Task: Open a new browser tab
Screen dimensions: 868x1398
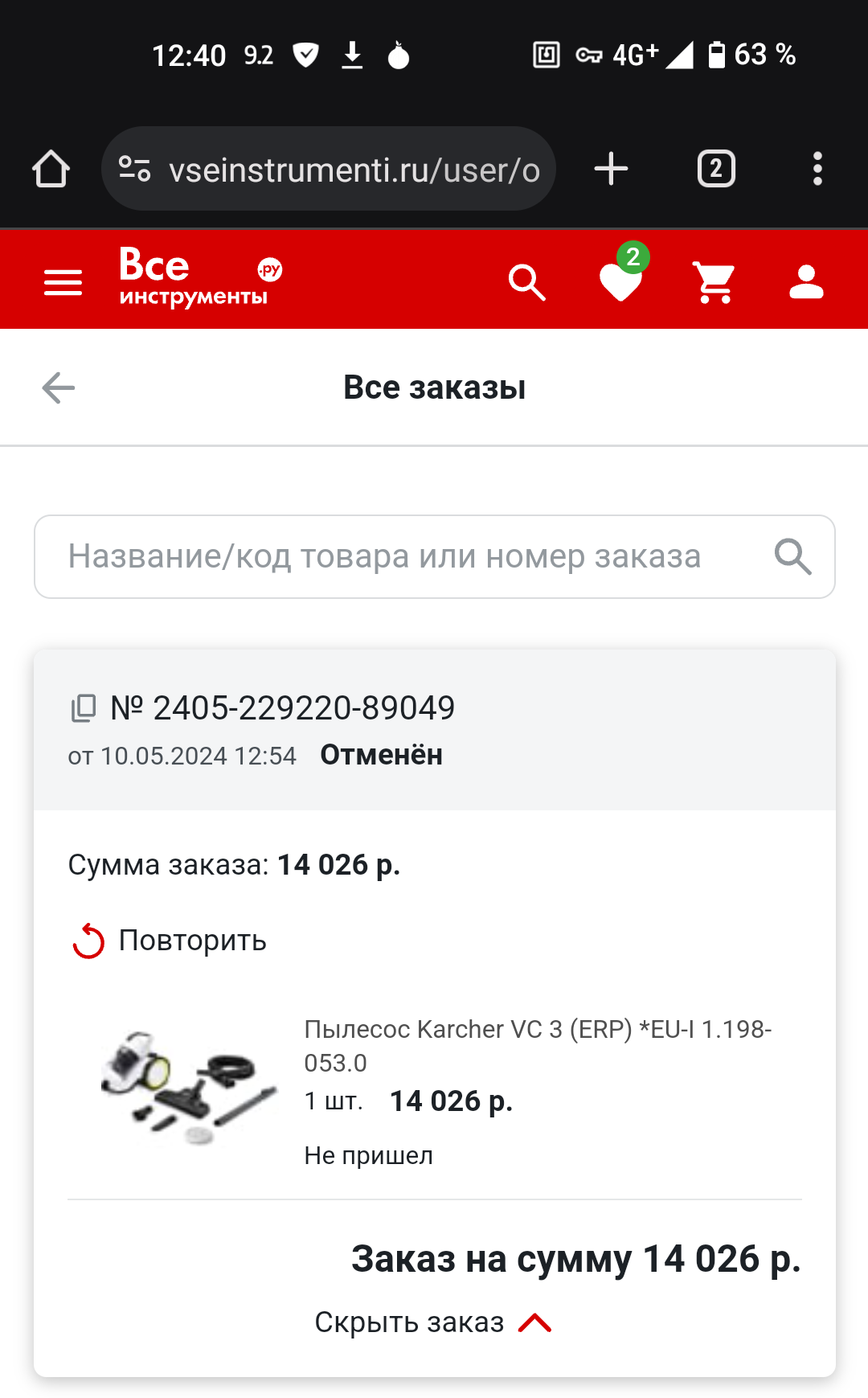Action: (x=611, y=169)
